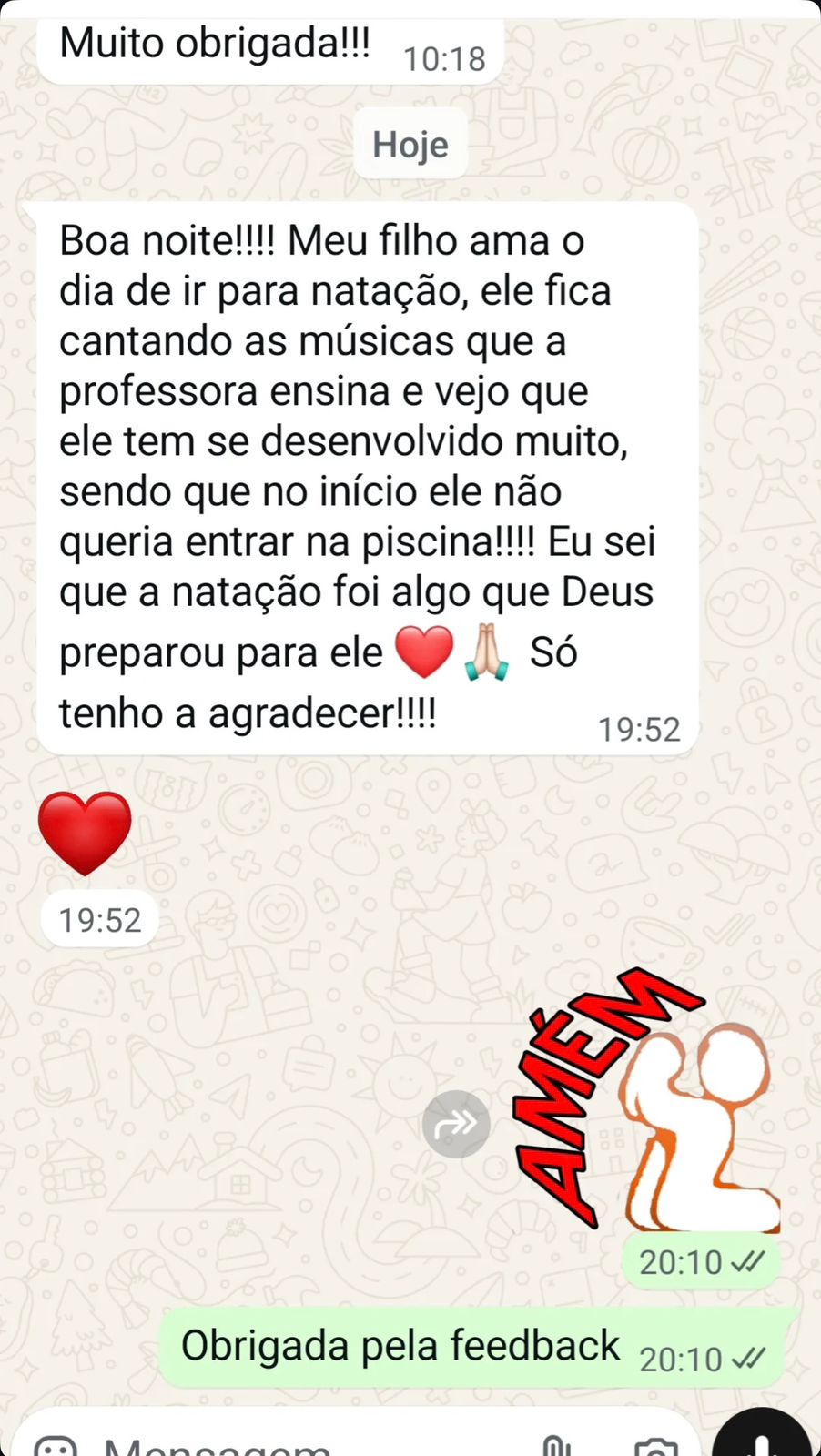Tap the 'Hoje' date divider
The image size is (821, 1456).
click(410, 143)
